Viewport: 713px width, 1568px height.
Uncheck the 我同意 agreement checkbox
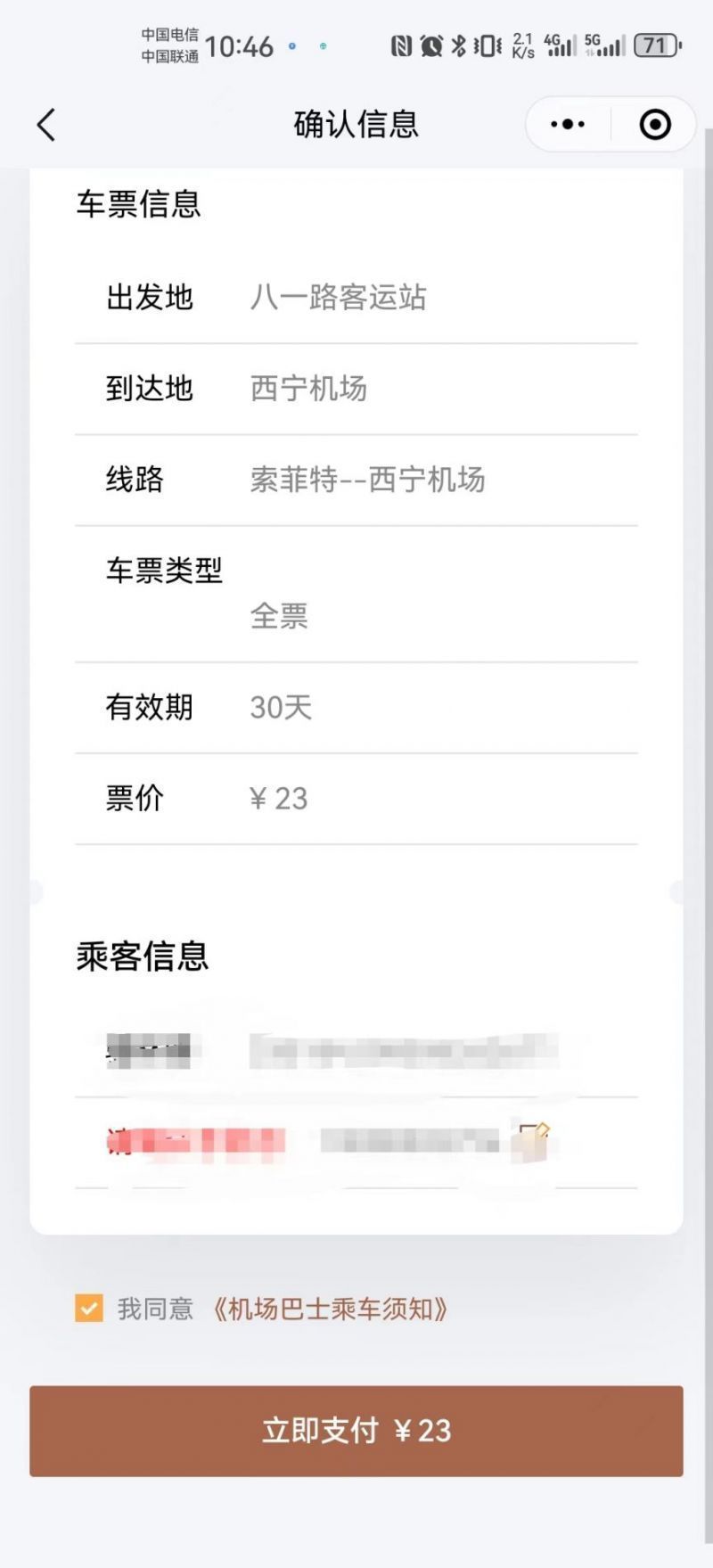point(89,1309)
